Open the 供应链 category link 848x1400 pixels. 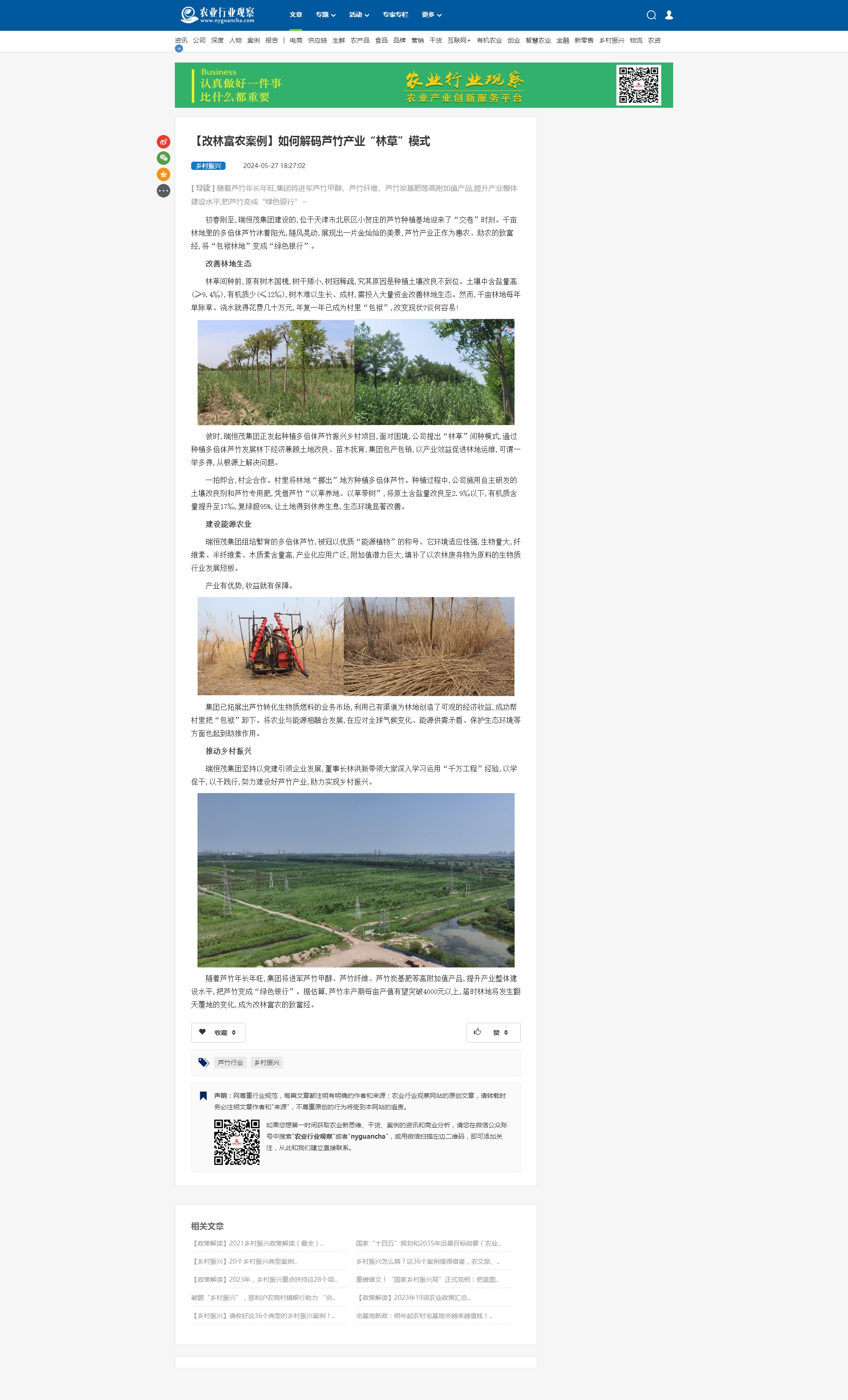[x=317, y=40]
